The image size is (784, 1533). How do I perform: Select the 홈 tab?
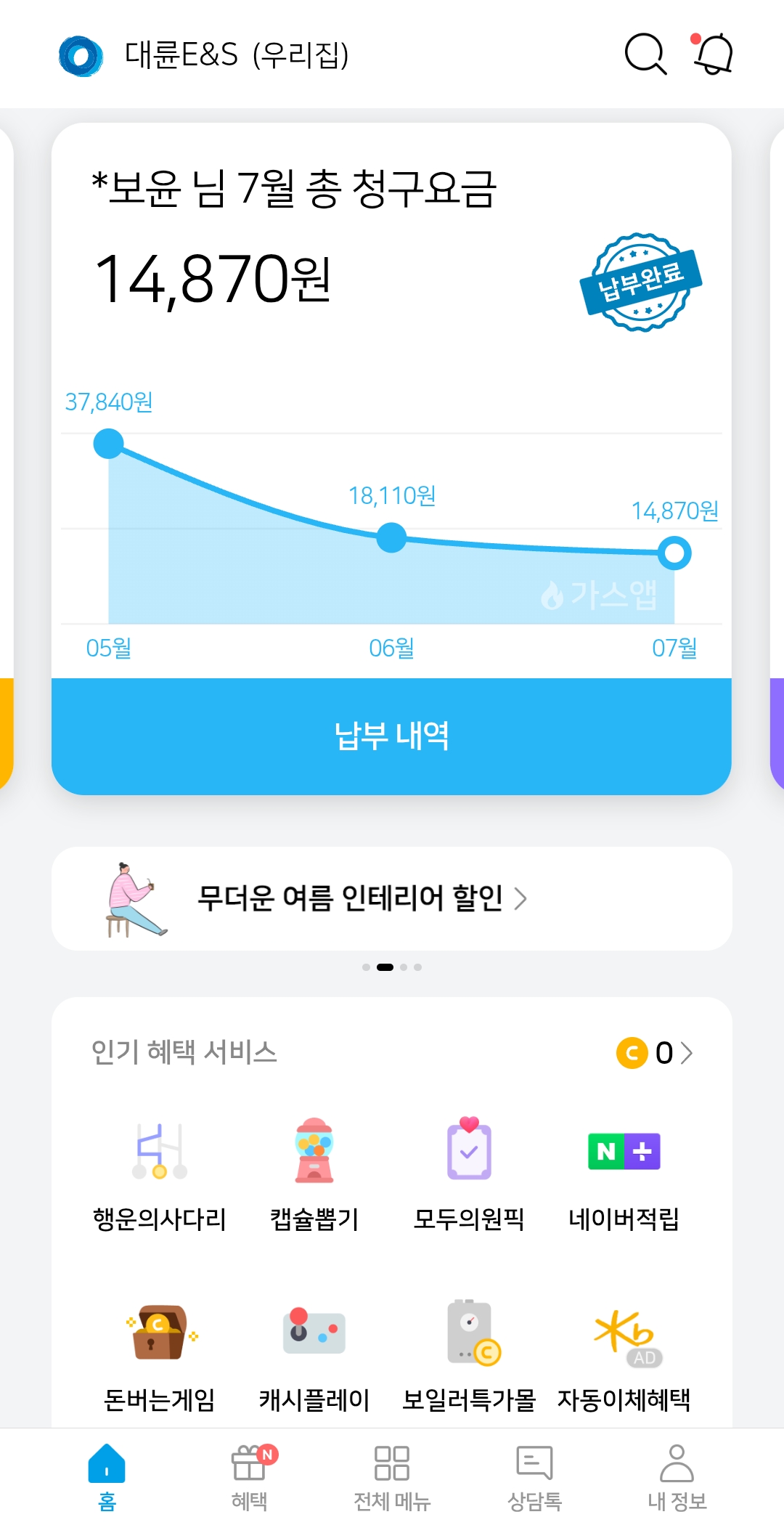107,1478
